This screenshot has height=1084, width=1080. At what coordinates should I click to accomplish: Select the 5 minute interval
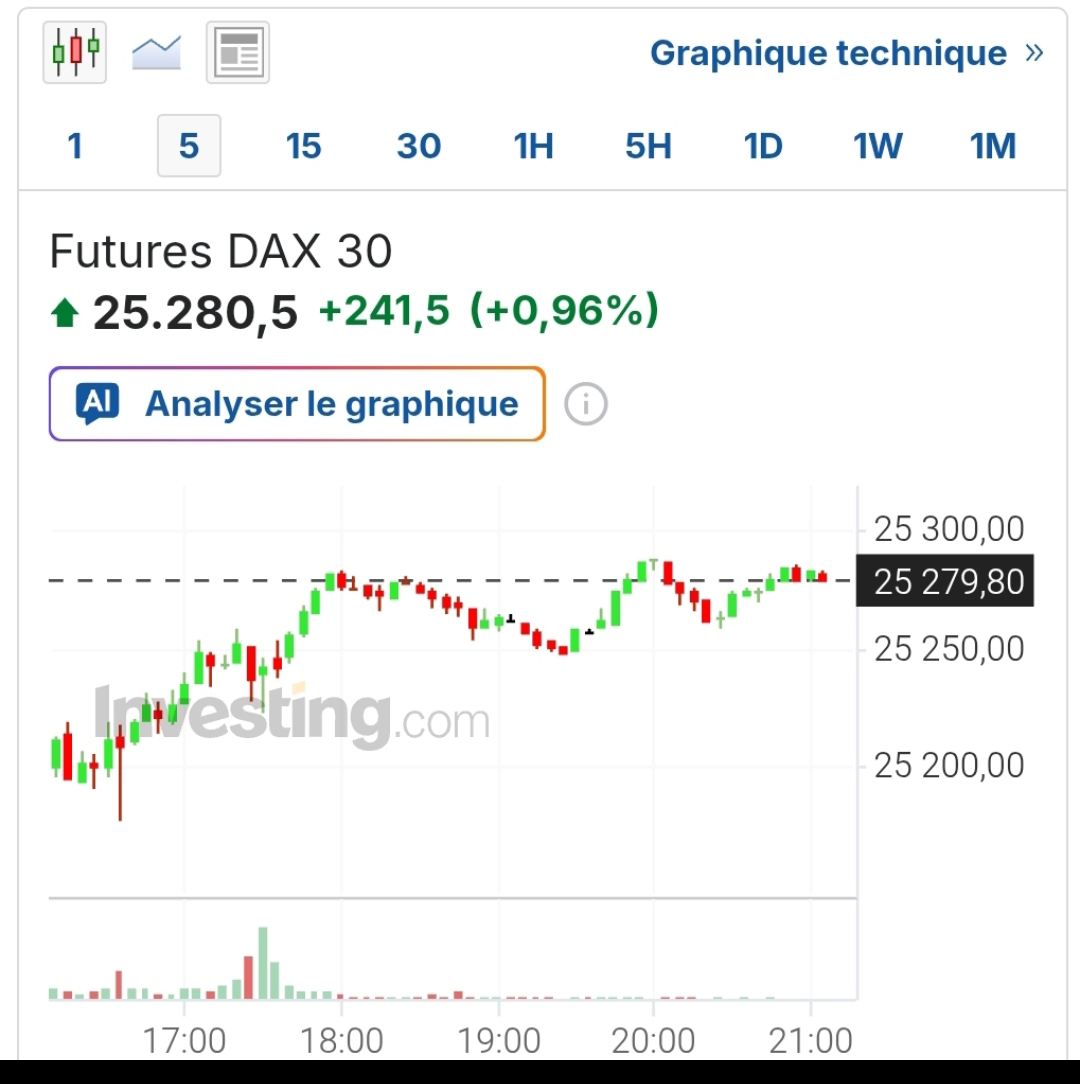tap(189, 146)
